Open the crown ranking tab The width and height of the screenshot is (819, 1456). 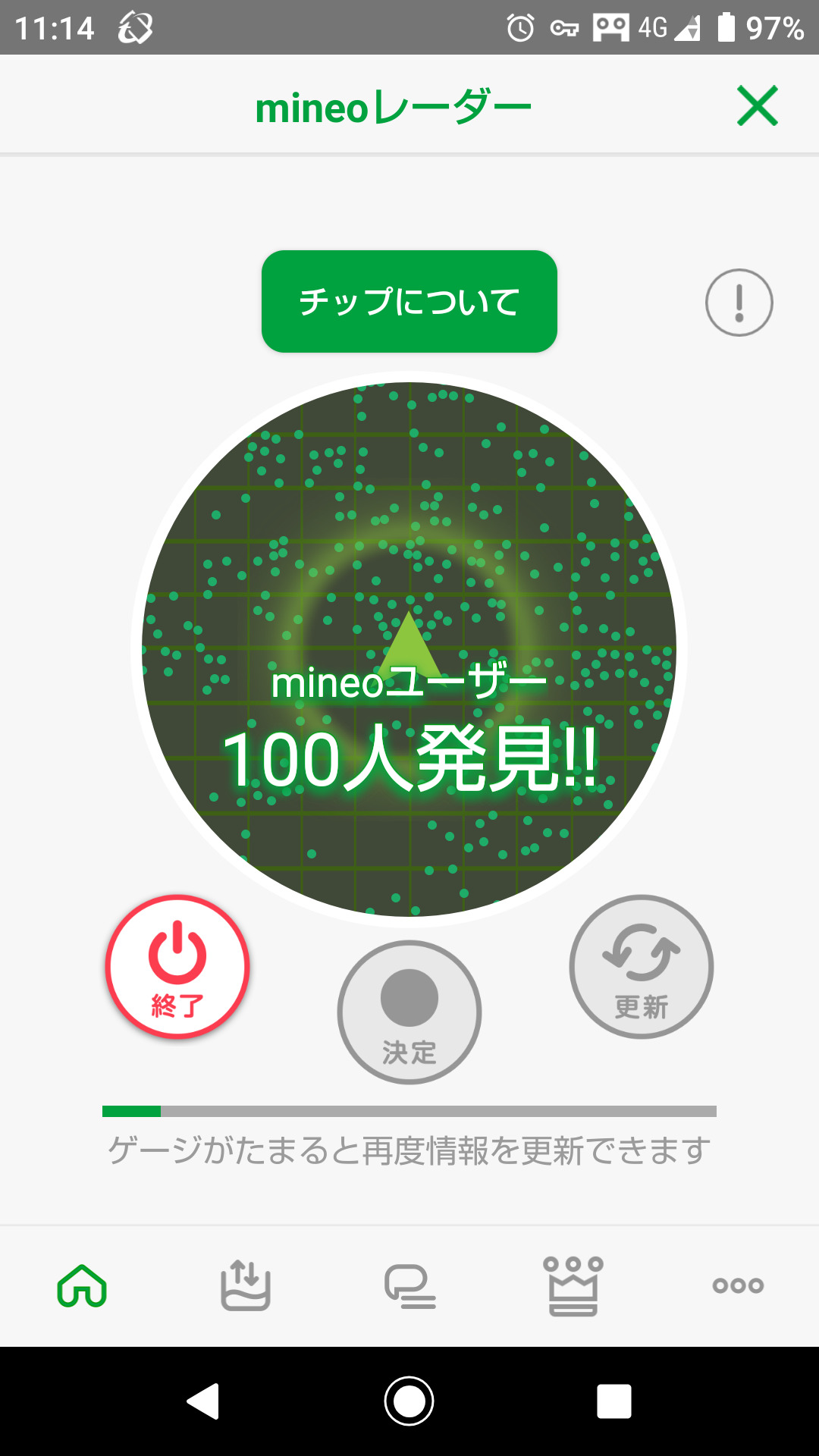coord(573,1285)
